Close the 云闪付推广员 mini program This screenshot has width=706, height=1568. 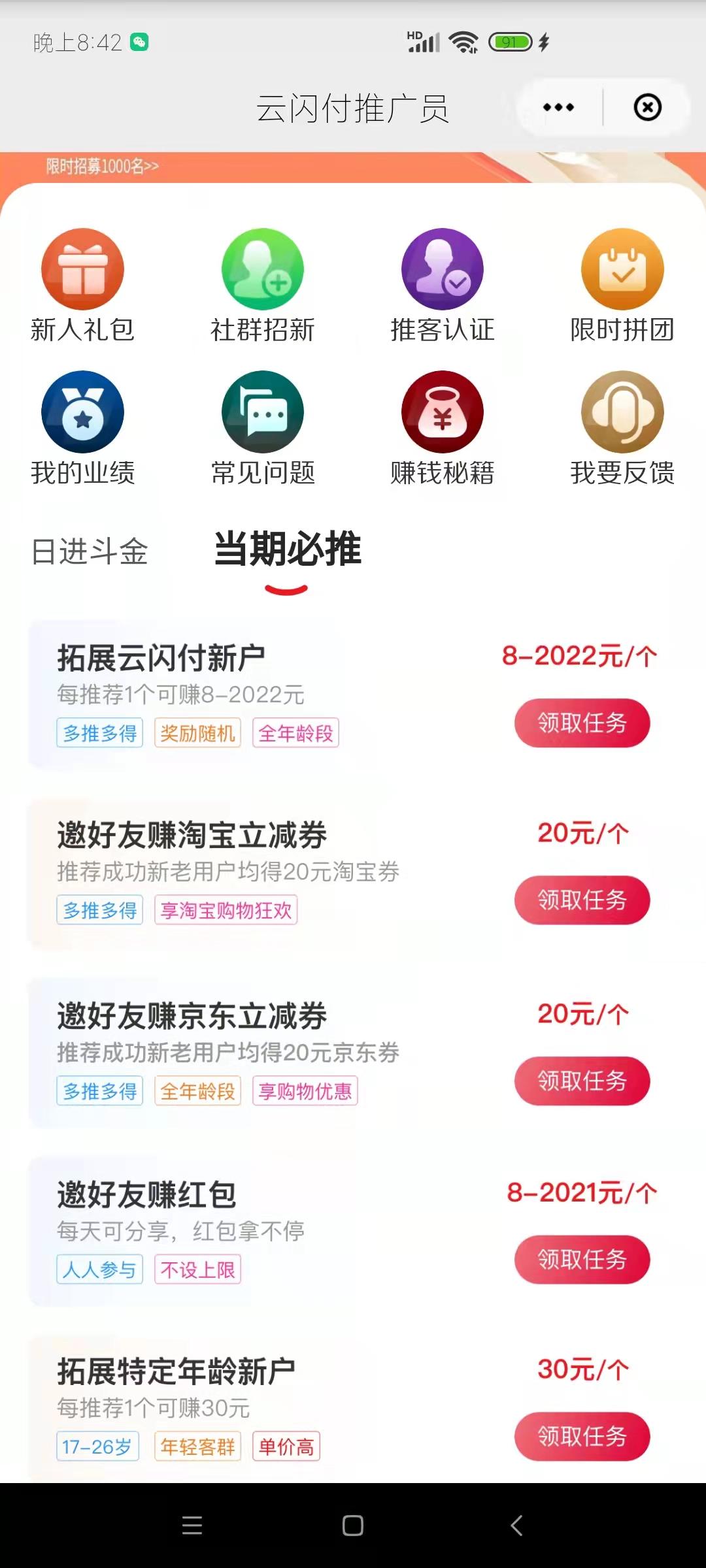click(648, 108)
